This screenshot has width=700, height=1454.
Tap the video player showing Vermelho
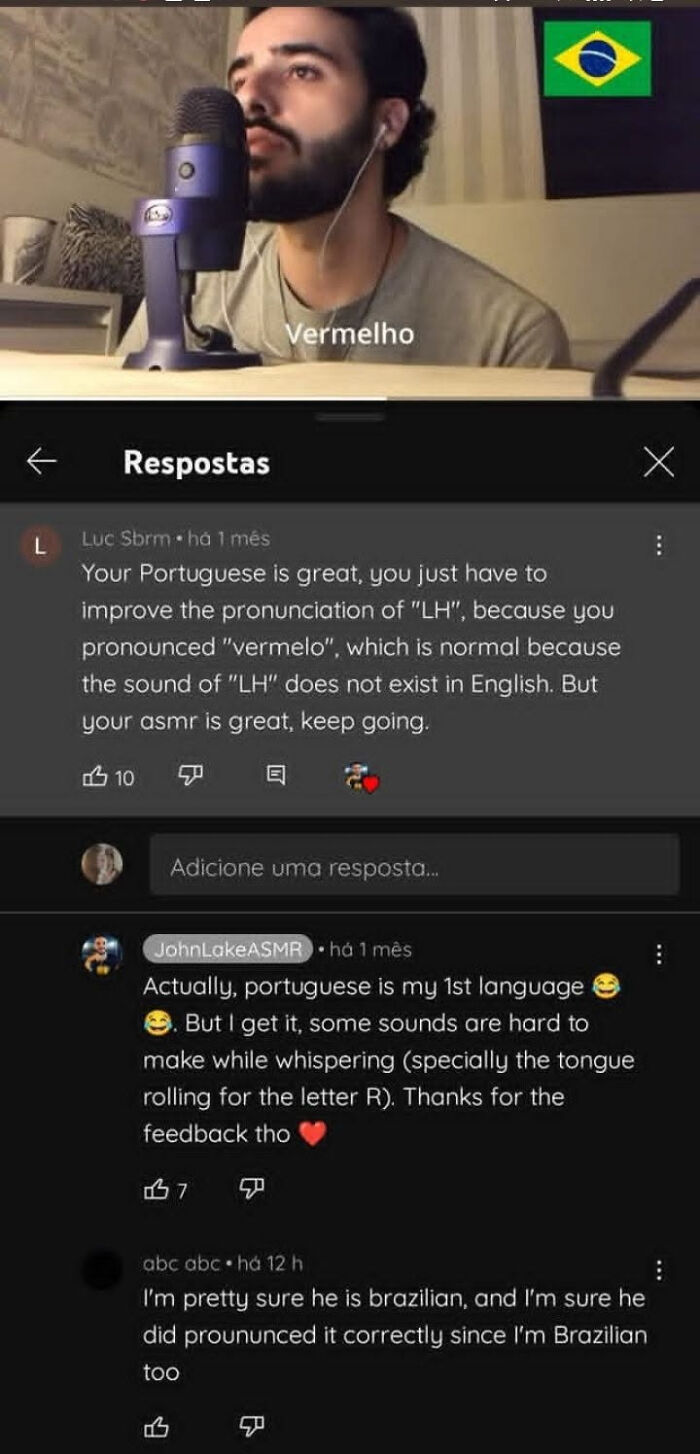[x=350, y=202]
